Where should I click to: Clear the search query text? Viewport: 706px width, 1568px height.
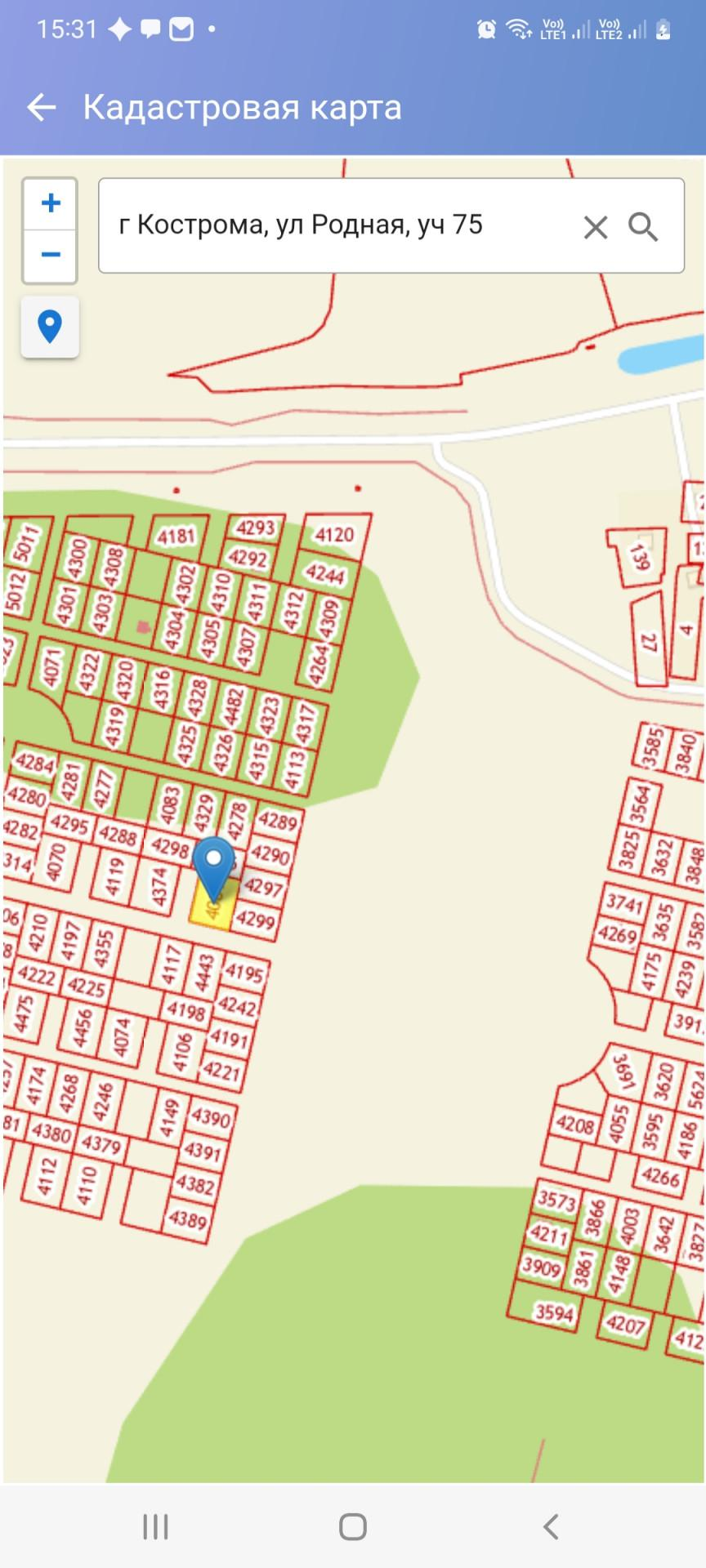click(596, 226)
